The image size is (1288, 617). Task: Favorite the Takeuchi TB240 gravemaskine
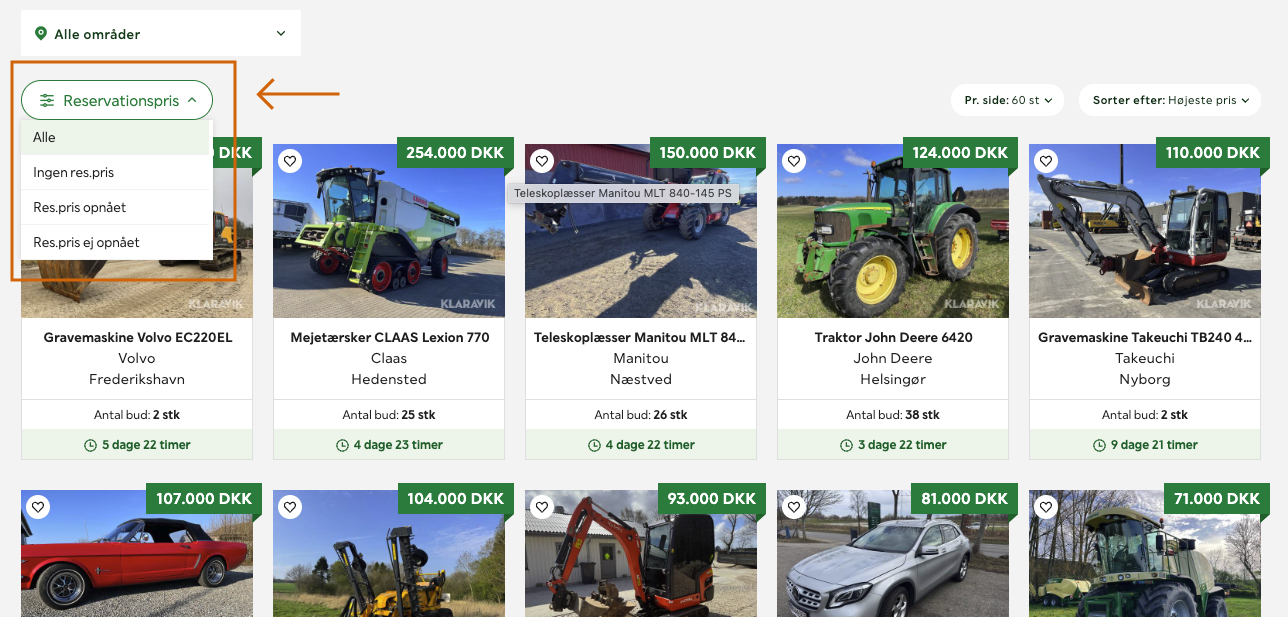coord(1046,161)
